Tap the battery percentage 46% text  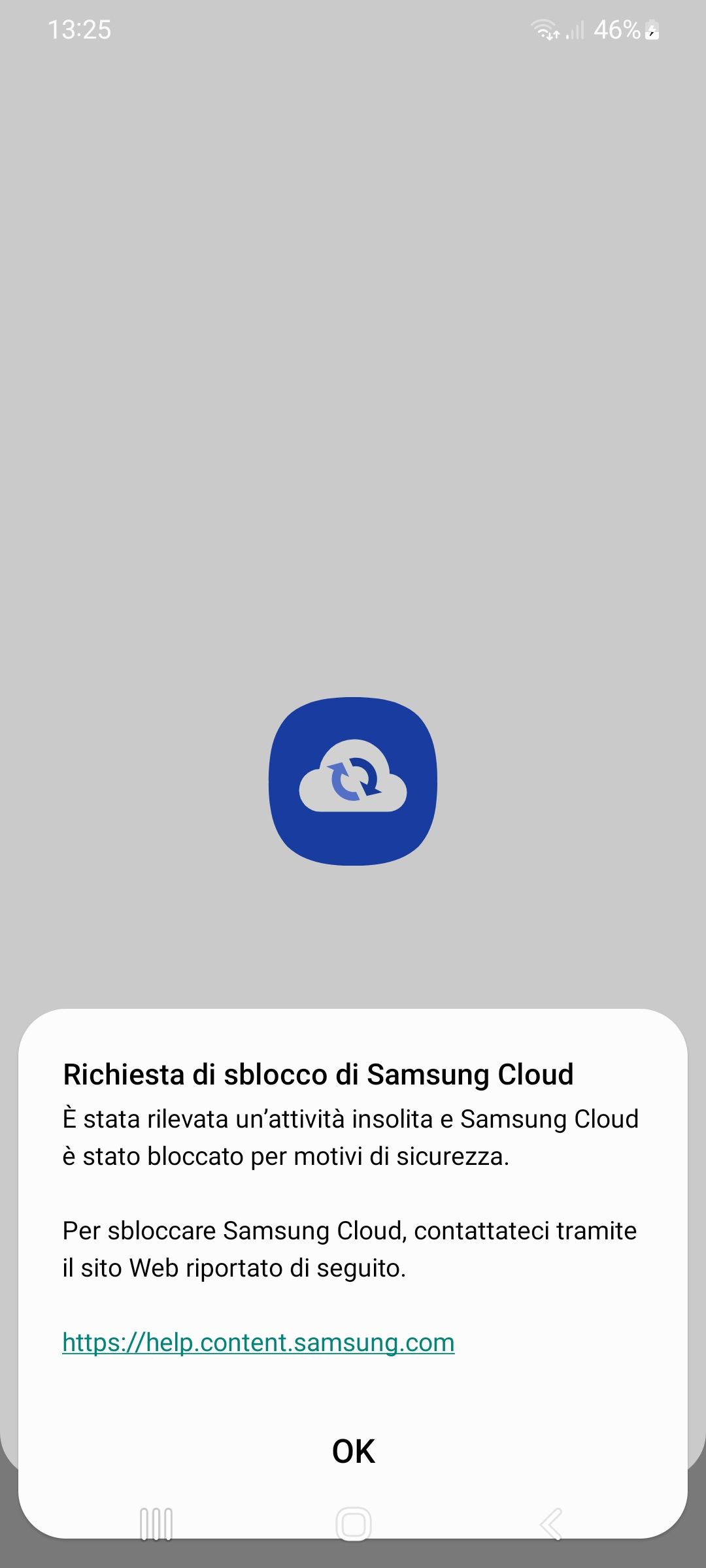coord(618,29)
